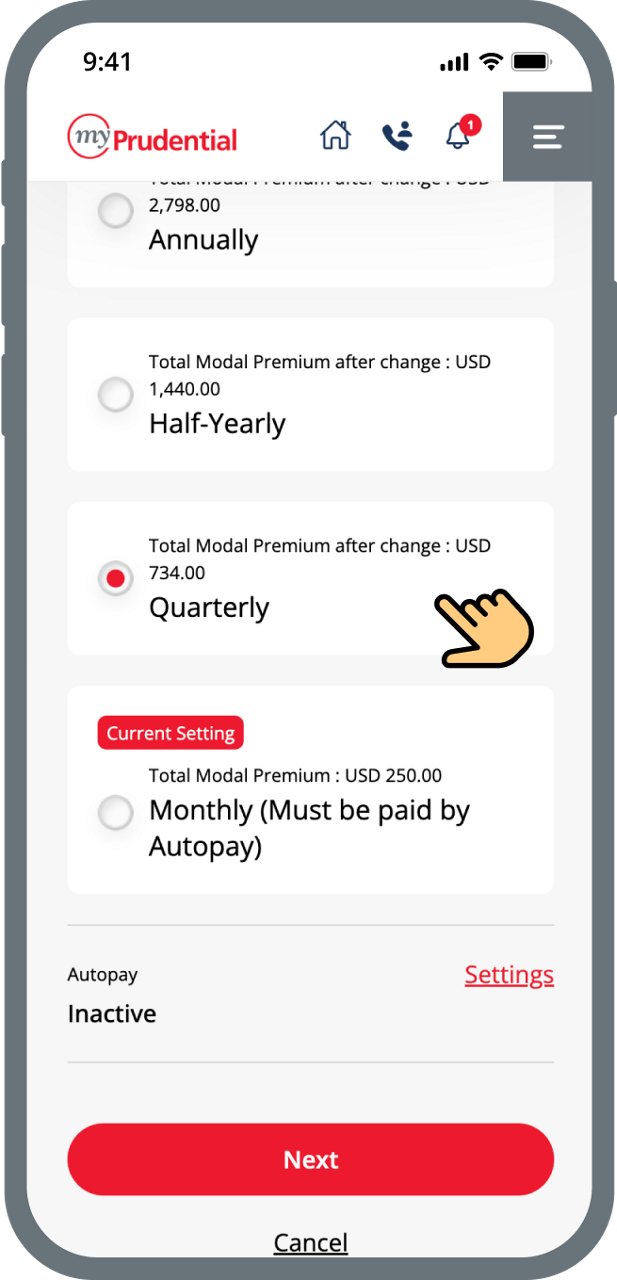Open the contact support phone icon

(397, 136)
